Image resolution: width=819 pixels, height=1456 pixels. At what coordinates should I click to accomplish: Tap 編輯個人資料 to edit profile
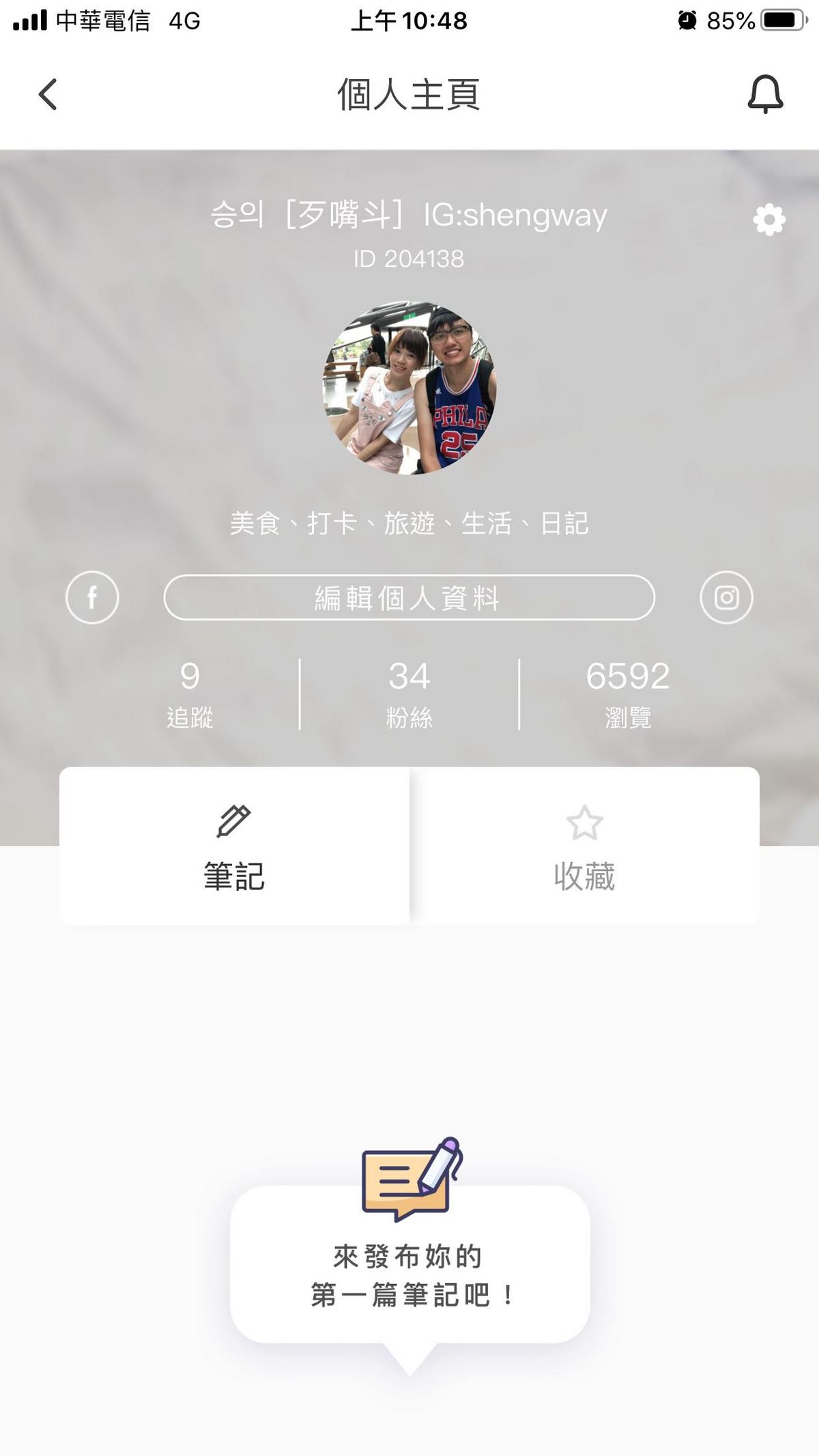(x=409, y=598)
